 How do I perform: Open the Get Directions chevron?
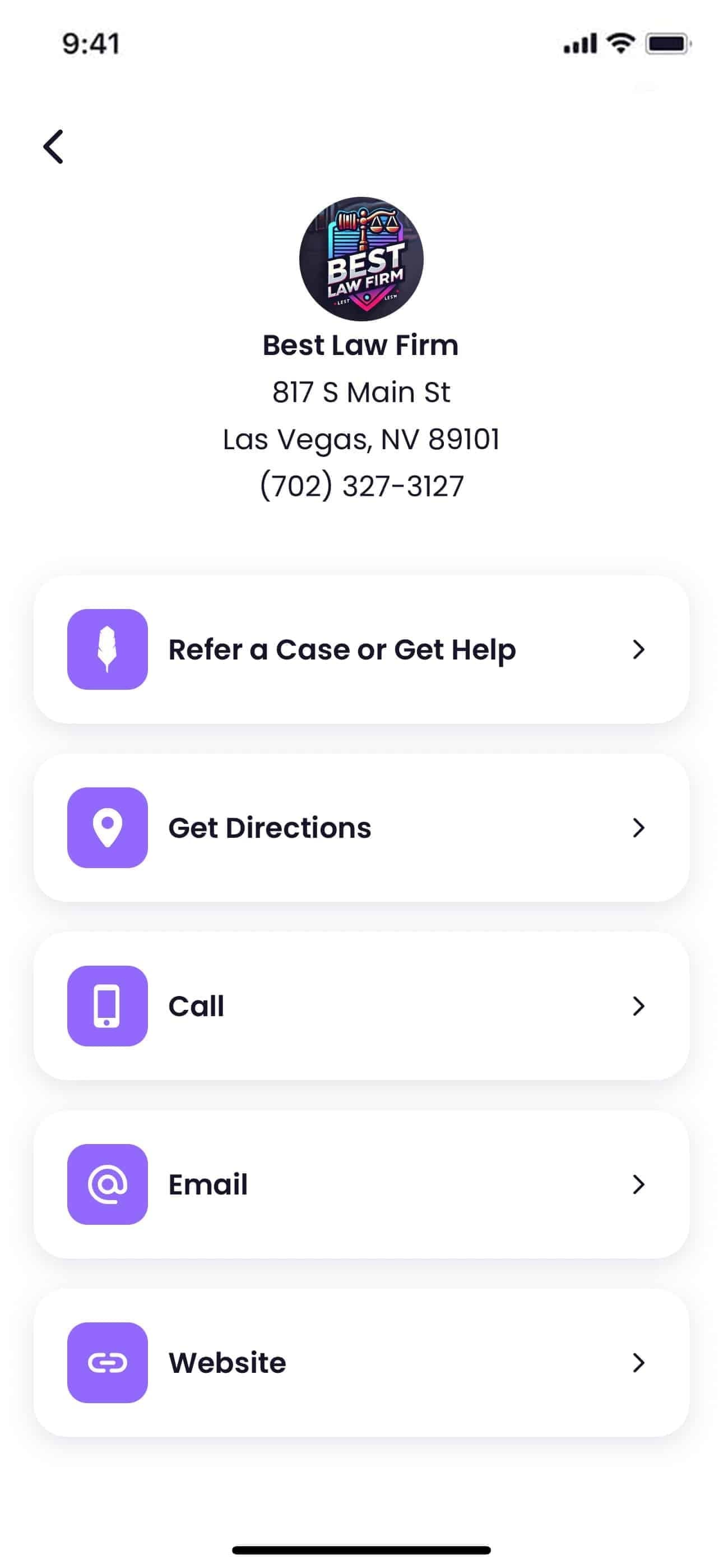638,827
